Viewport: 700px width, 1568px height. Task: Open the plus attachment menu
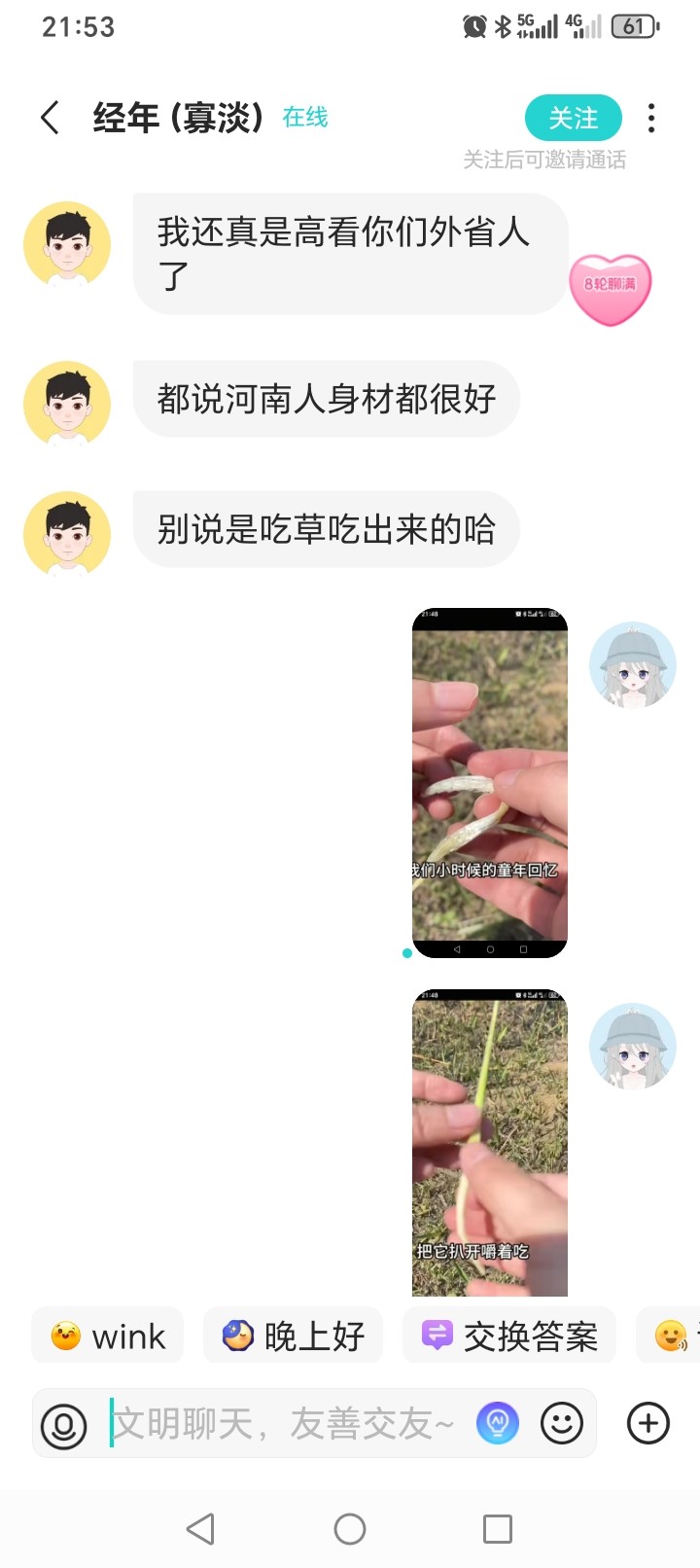(x=648, y=1424)
